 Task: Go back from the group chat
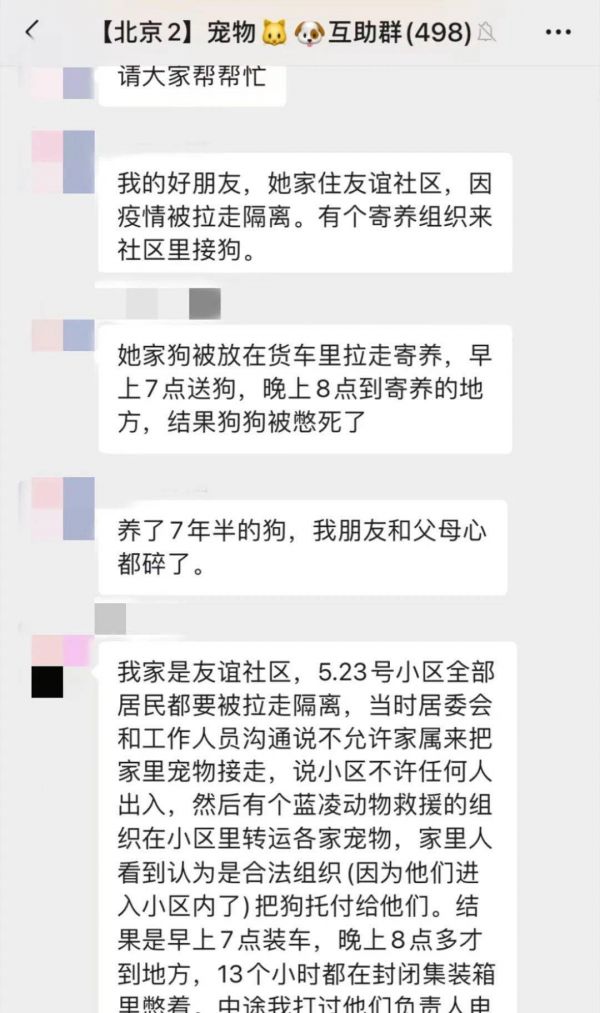coord(31,32)
